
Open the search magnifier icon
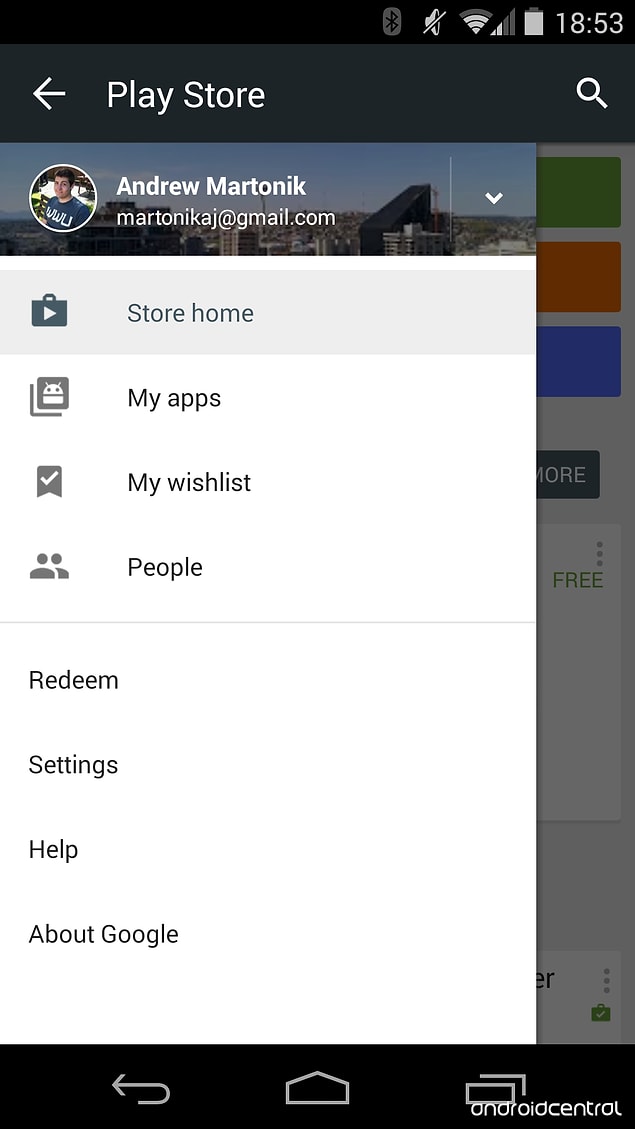pyautogui.click(x=592, y=94)
